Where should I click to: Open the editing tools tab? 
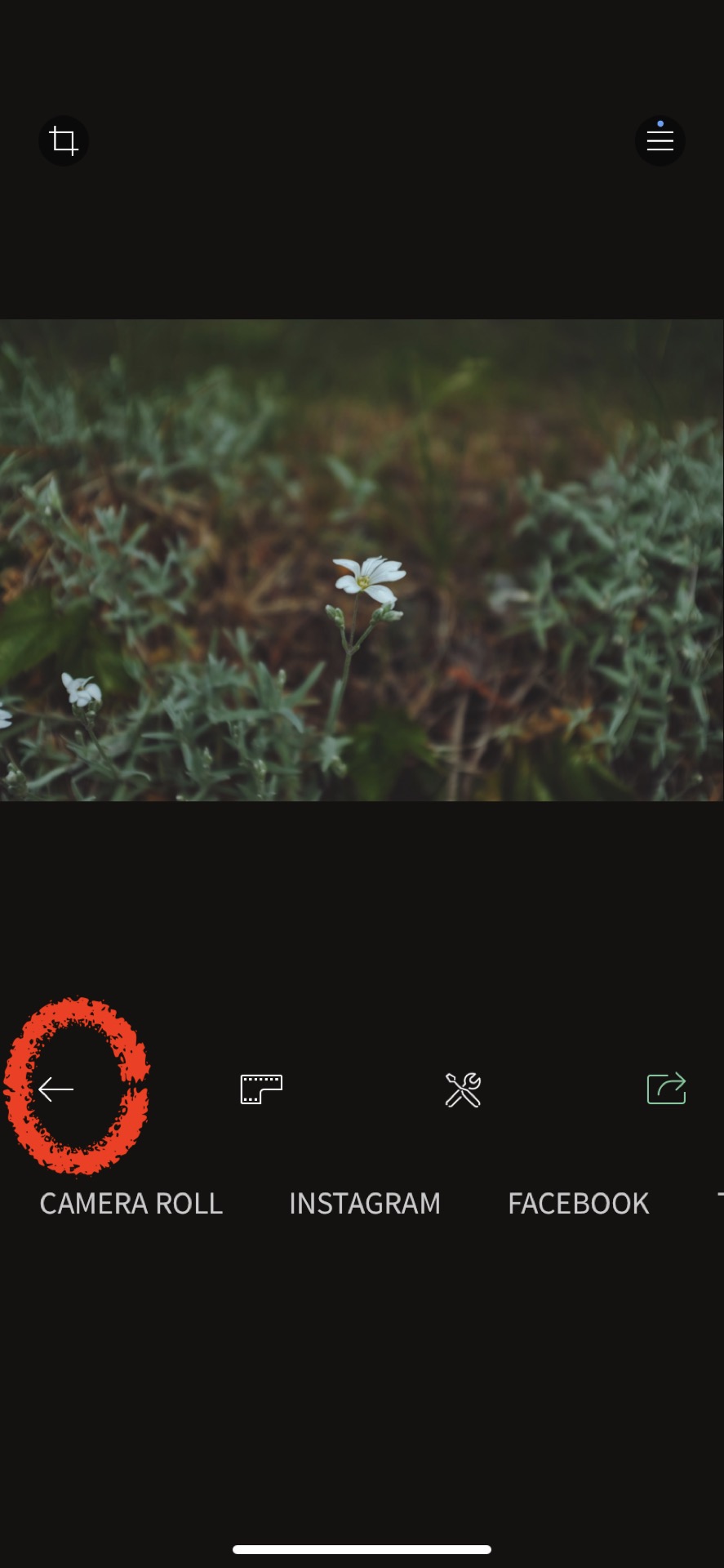[463, 1089]
